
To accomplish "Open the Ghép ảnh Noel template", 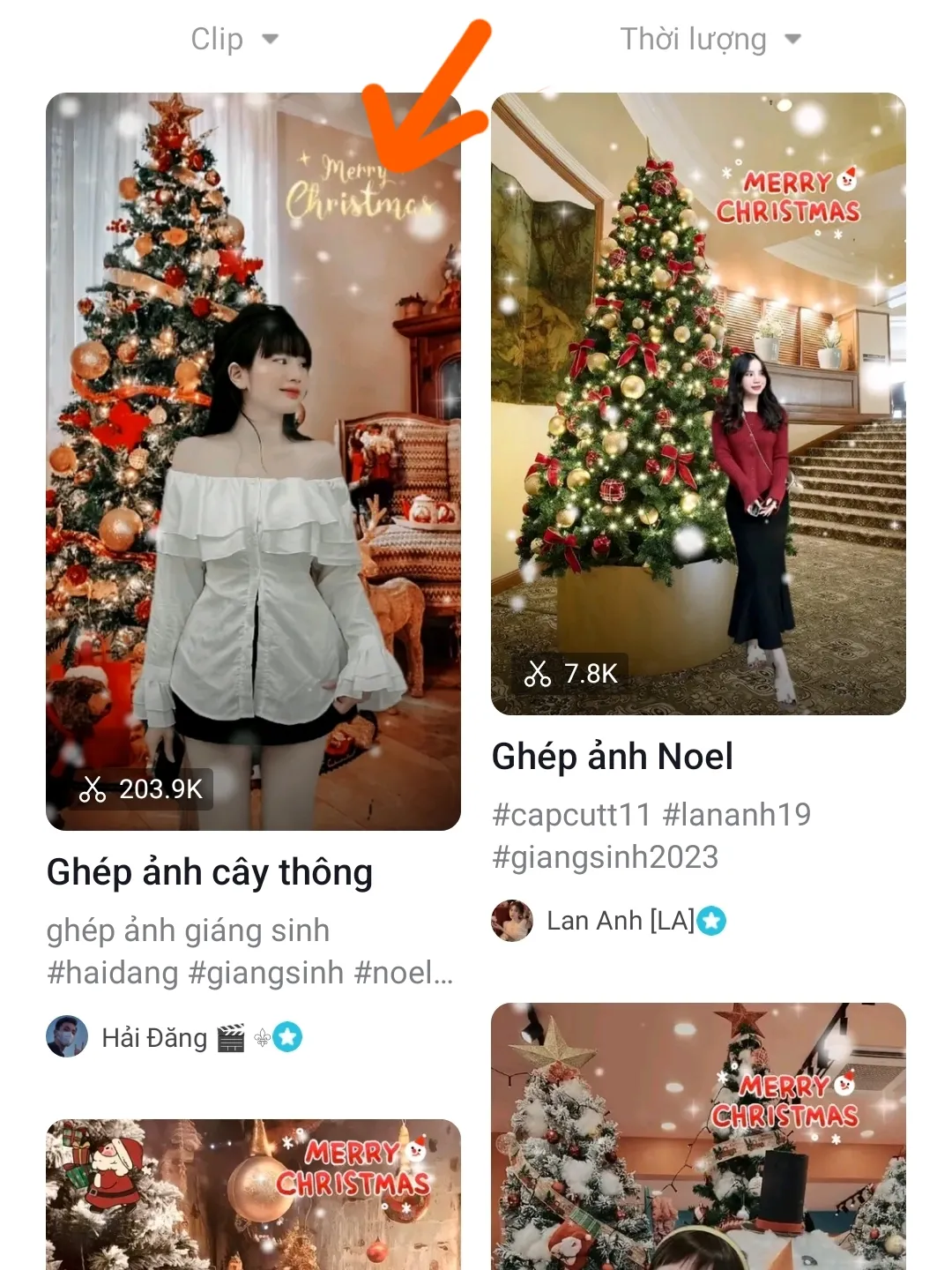I will [698, 404].
